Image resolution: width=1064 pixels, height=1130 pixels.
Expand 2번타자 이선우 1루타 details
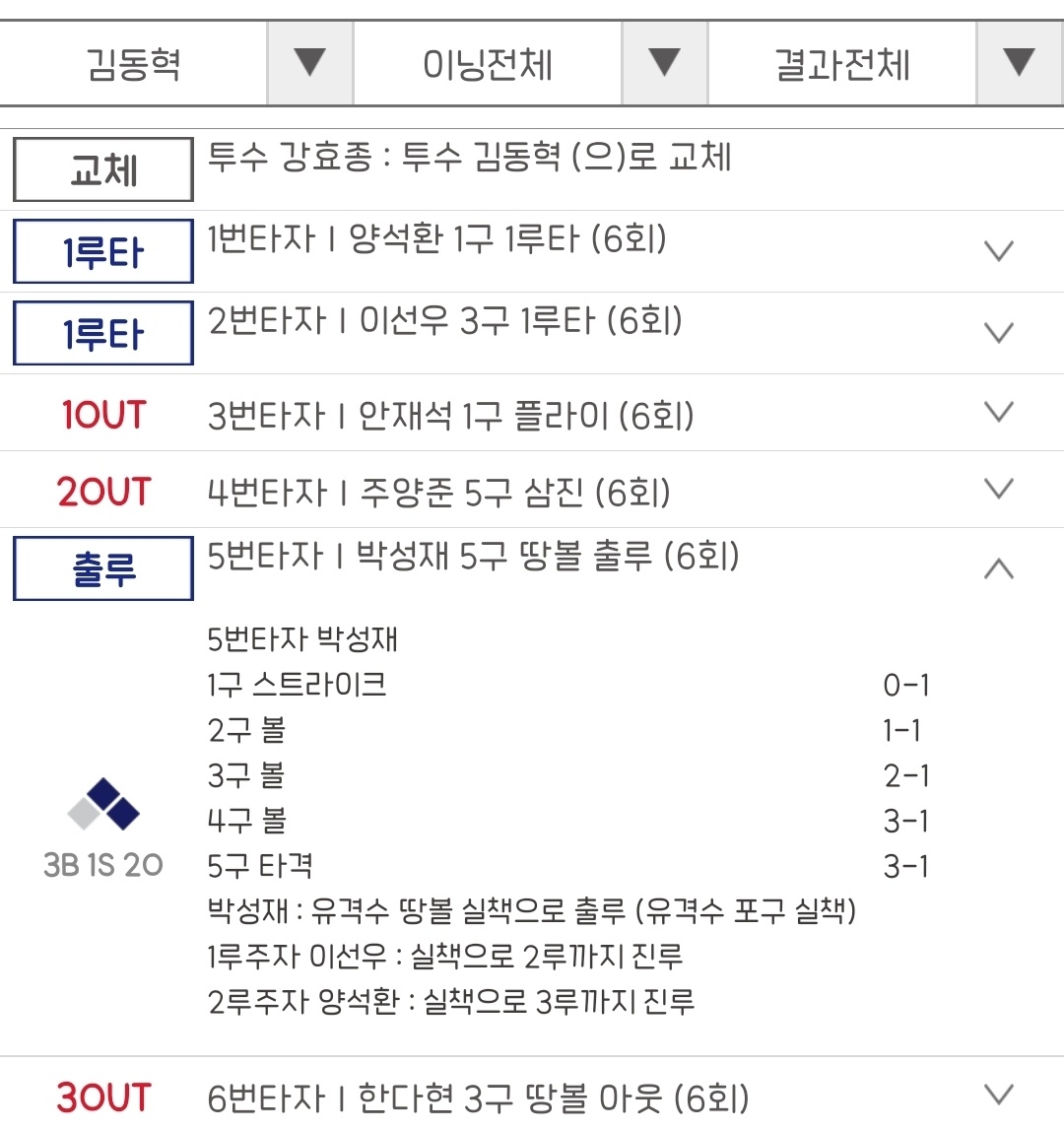[x=998, y=333]
